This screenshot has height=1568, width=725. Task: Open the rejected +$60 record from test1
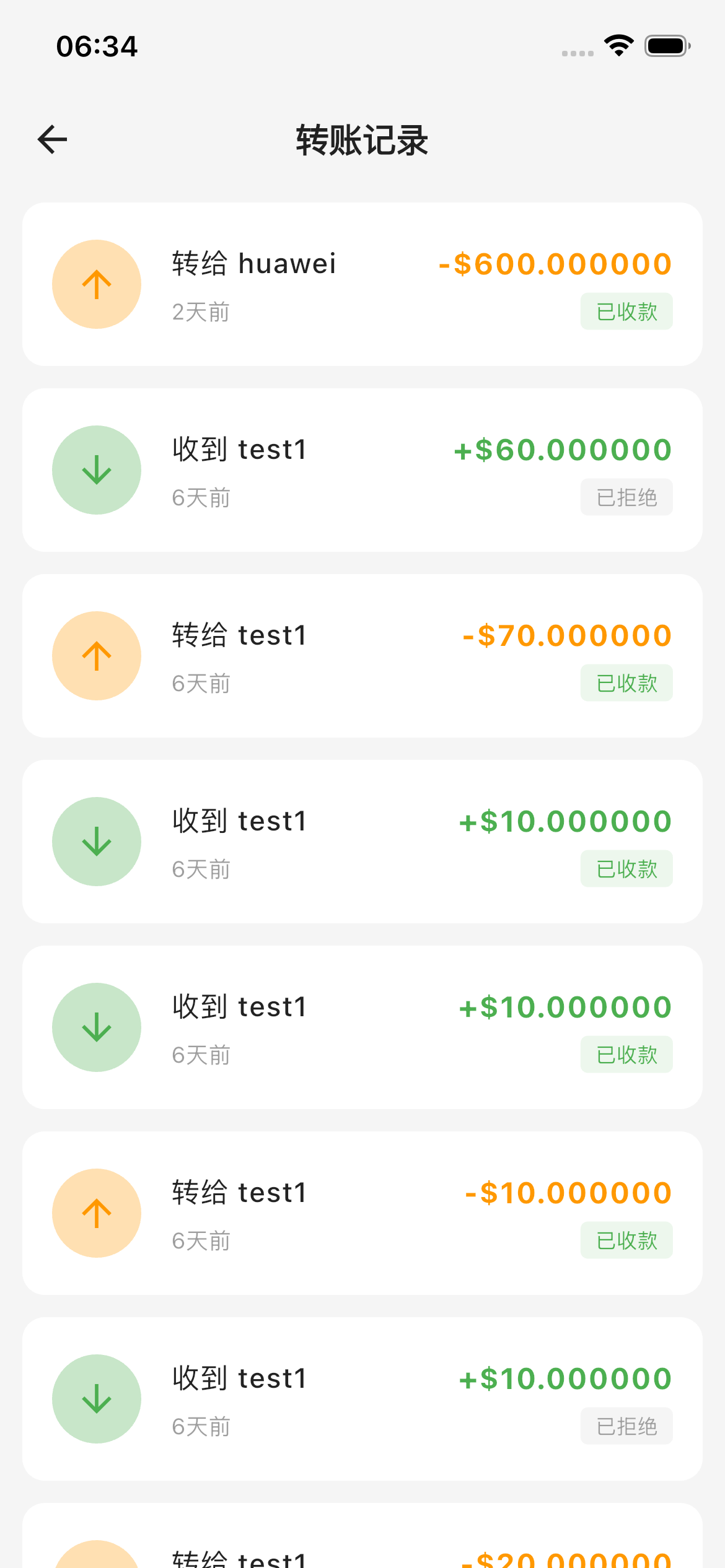coord(362,470)
